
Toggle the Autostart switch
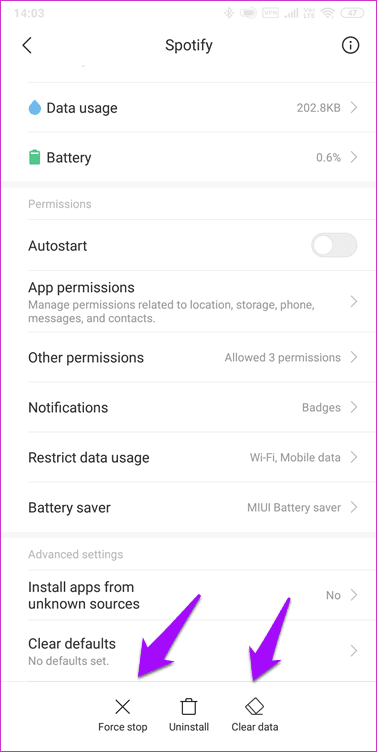click(x=334, y=246)
